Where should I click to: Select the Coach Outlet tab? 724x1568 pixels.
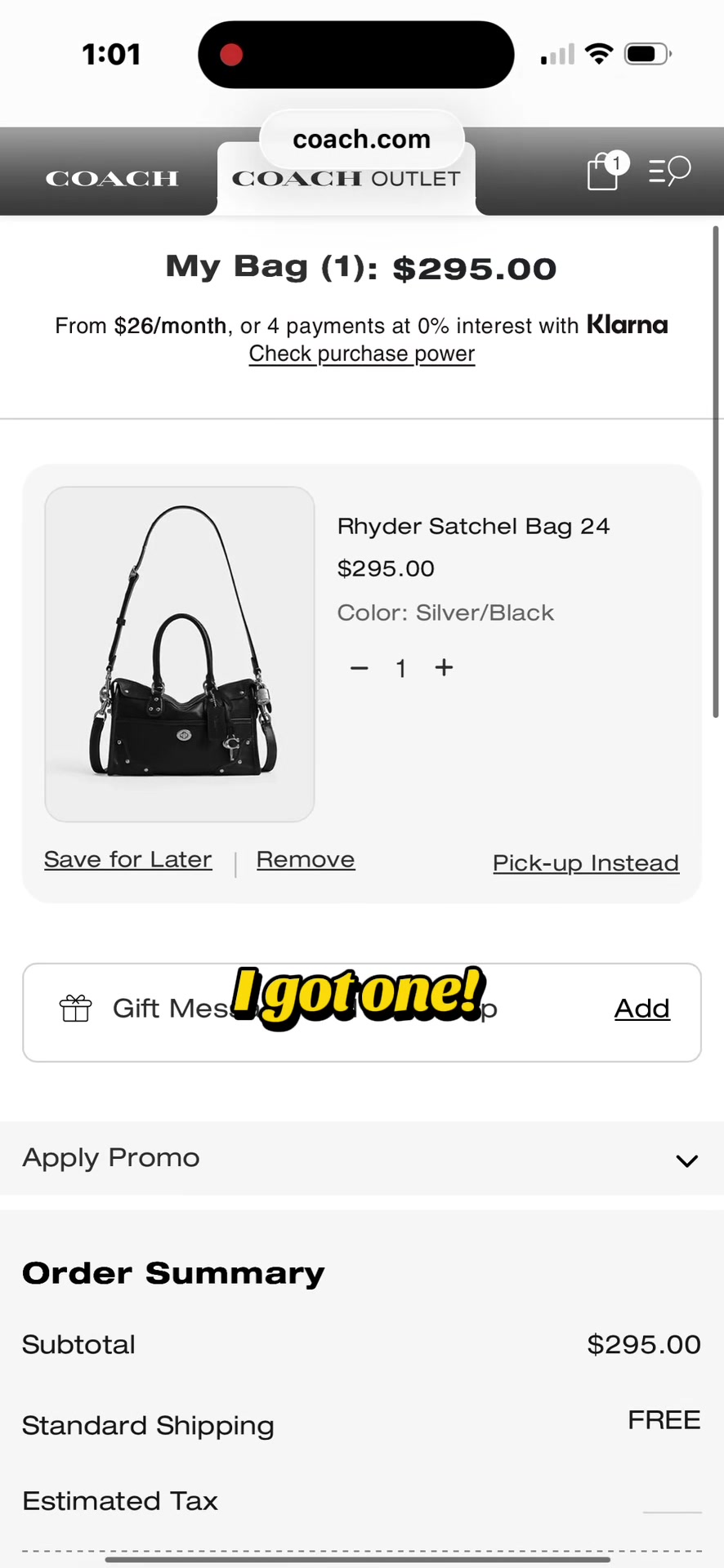point(346,179)
